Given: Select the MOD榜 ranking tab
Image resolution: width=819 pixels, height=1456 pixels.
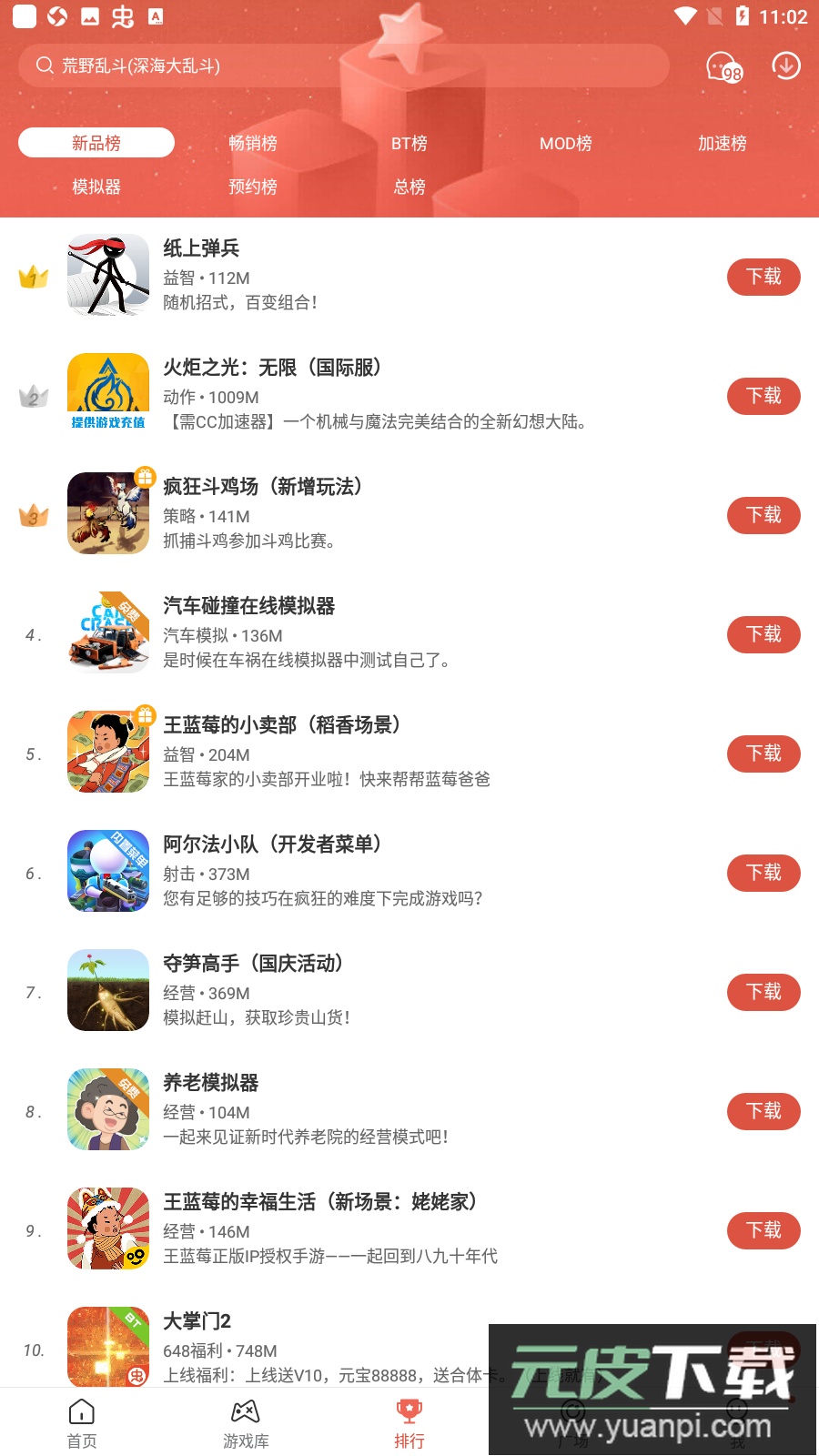Looking at the screenshot, I should 566,143.
